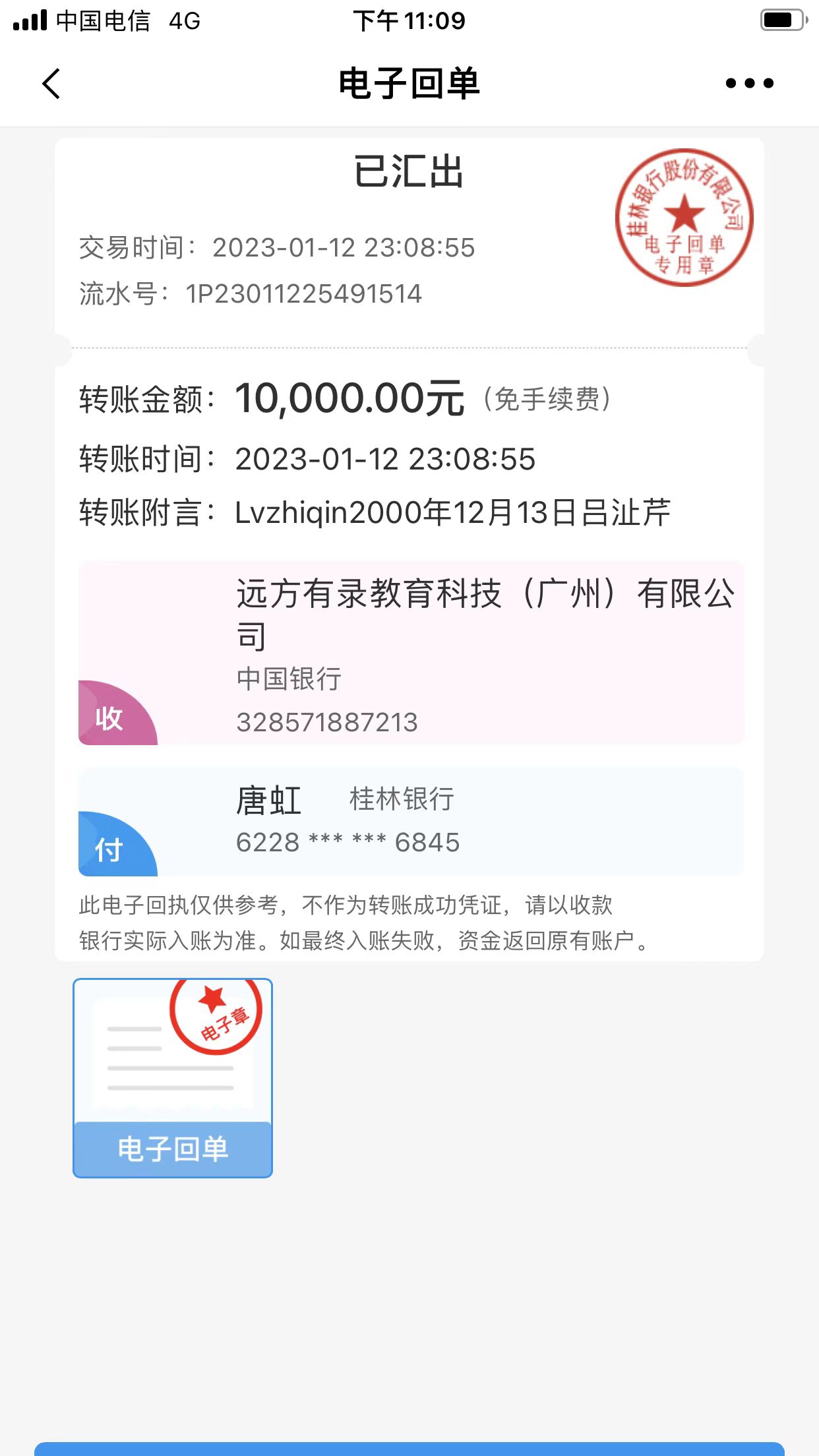Go back from the 电子回单 page
This screenshot has height=1456, width=819.
[x=51, y=84]
